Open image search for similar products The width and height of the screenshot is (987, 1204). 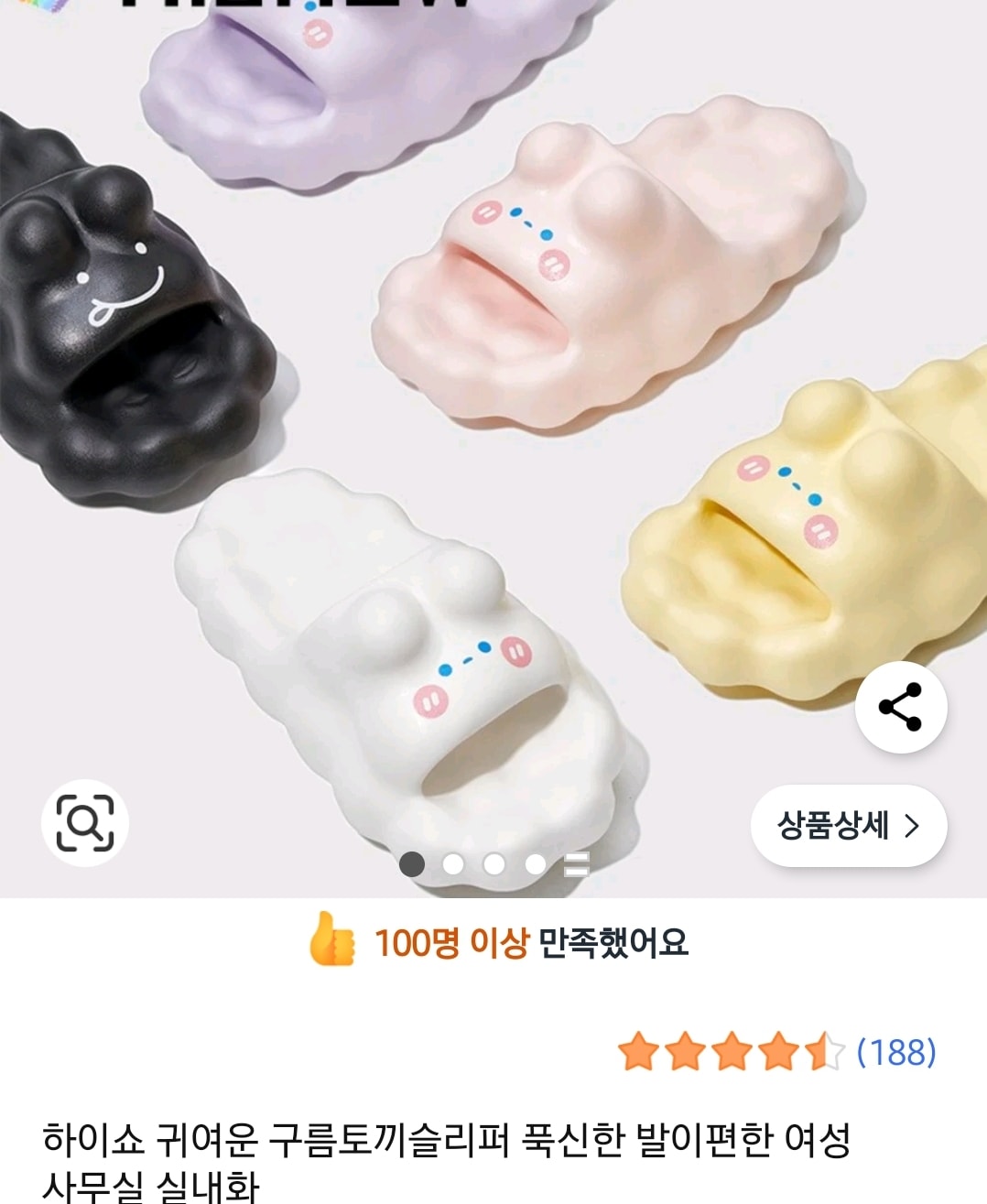point(84,822)
